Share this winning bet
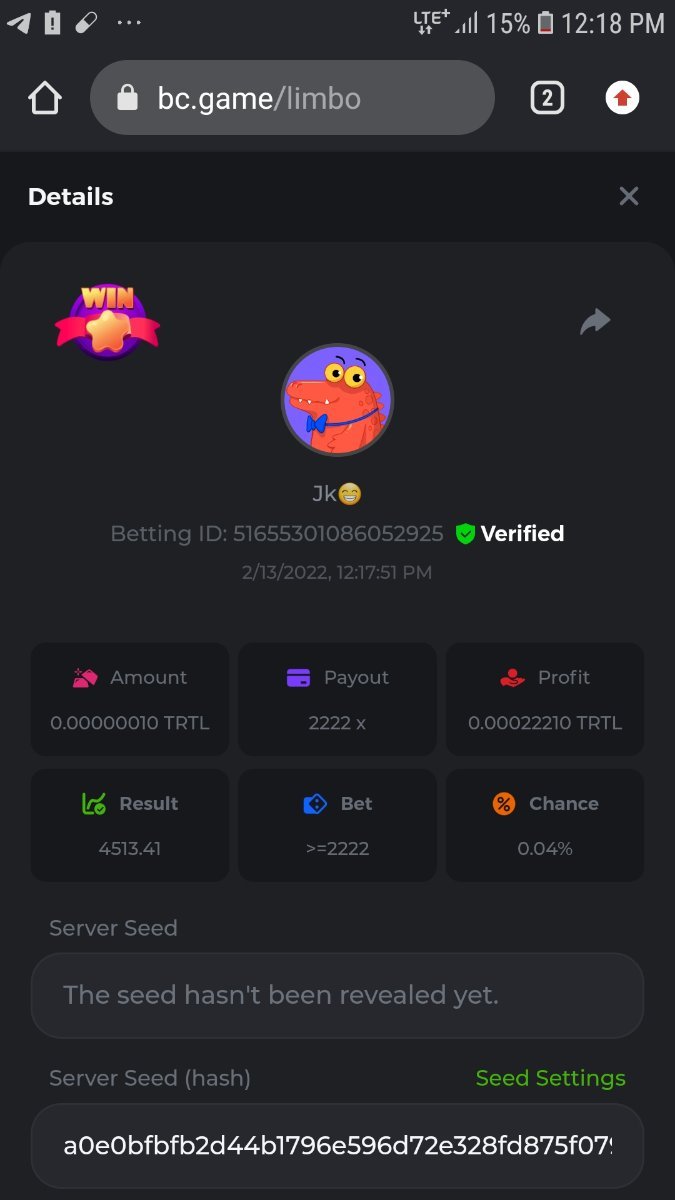 (x=595, y=322)
